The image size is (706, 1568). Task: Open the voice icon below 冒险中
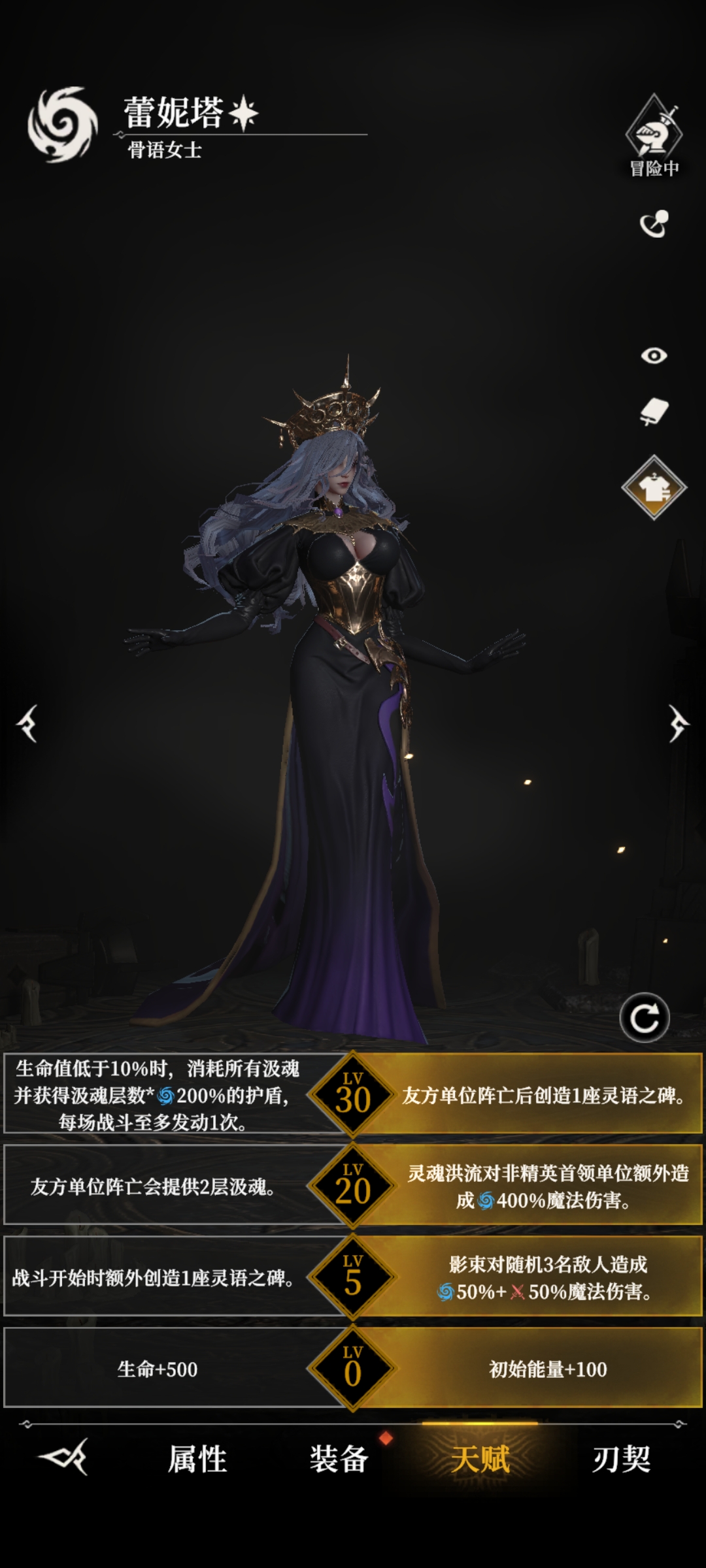pyautogui.click(x=654, y=224)
